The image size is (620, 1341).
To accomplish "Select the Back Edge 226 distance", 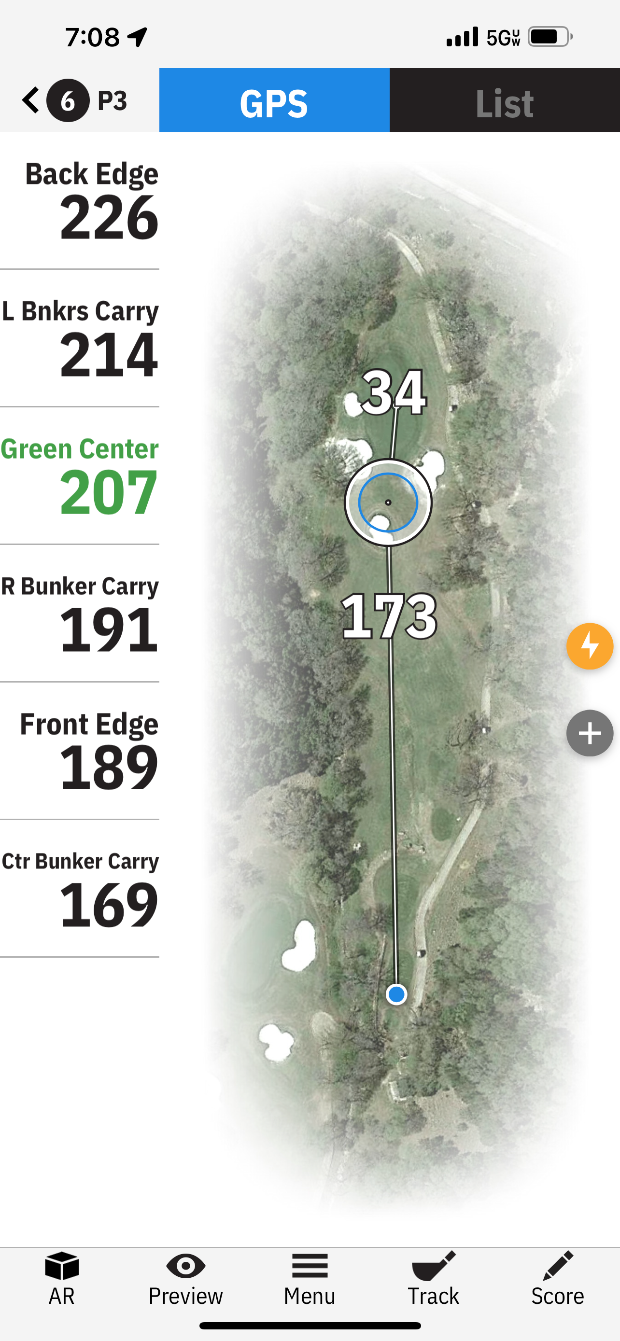I will click(x=80, y=201).
